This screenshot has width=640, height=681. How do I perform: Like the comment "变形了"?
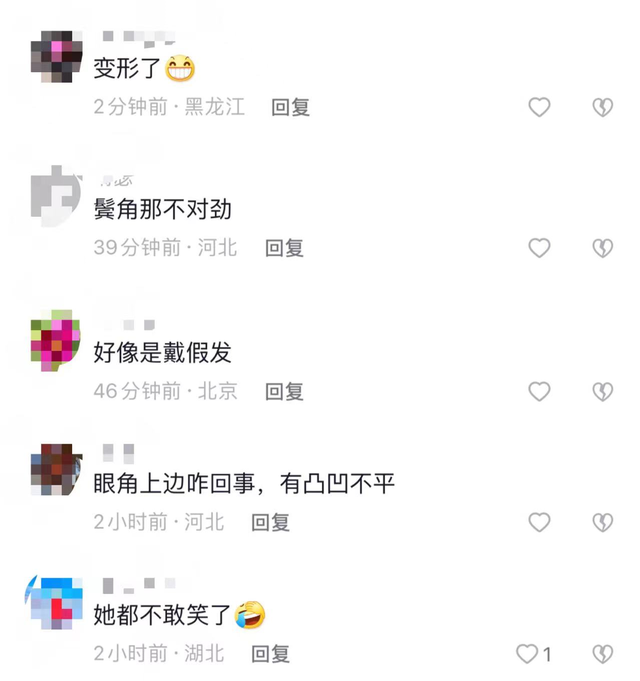539,108
